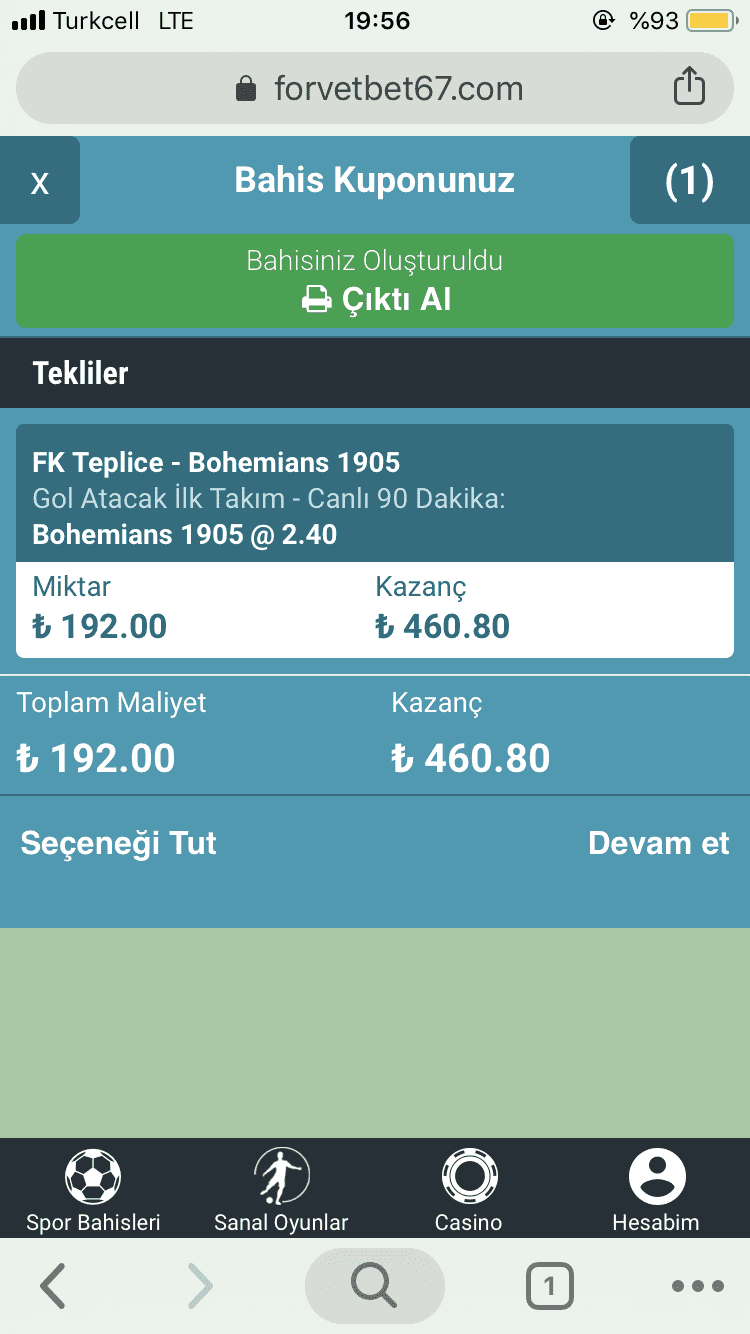Print the slip via Çıktı Al

375,298
